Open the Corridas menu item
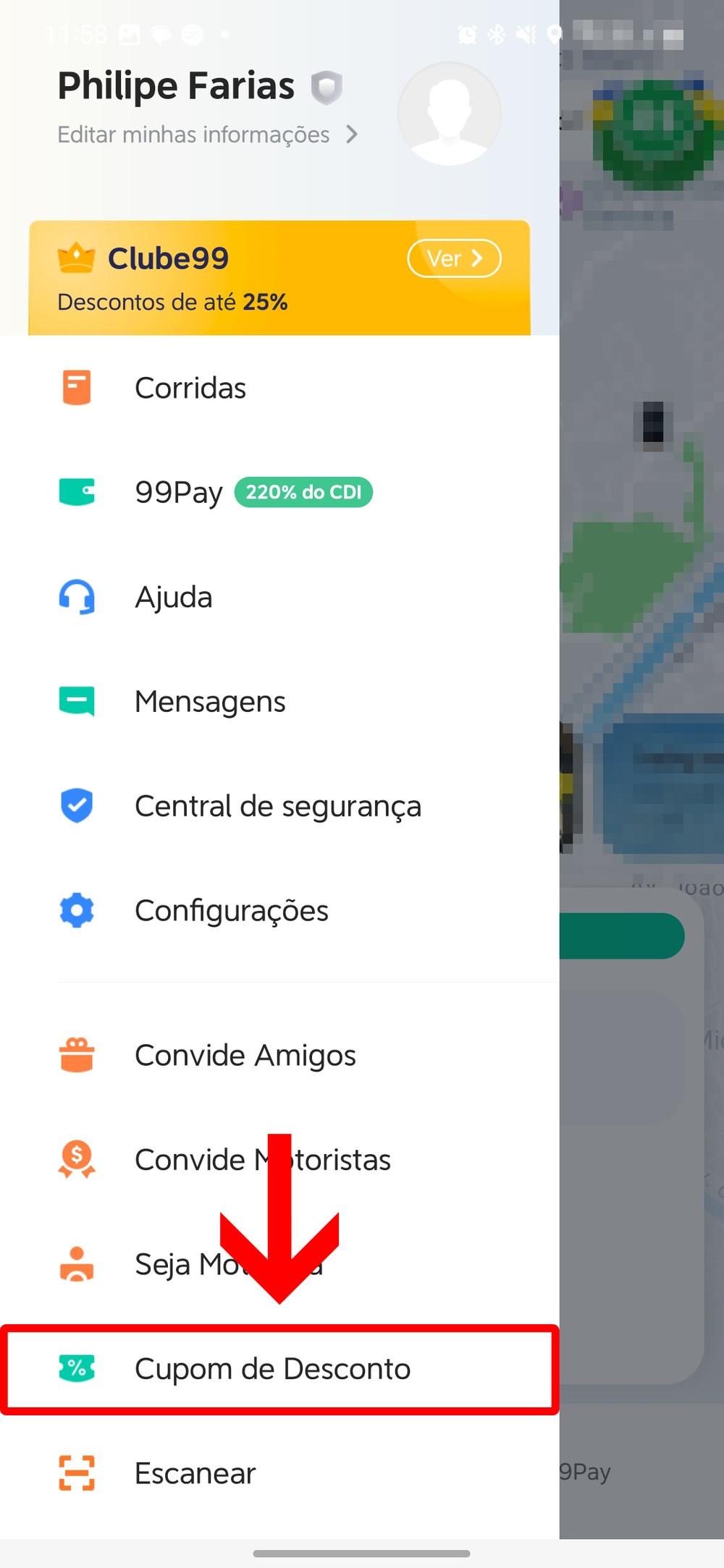This screenshot has width=724, height=1568. coord(190,388)
